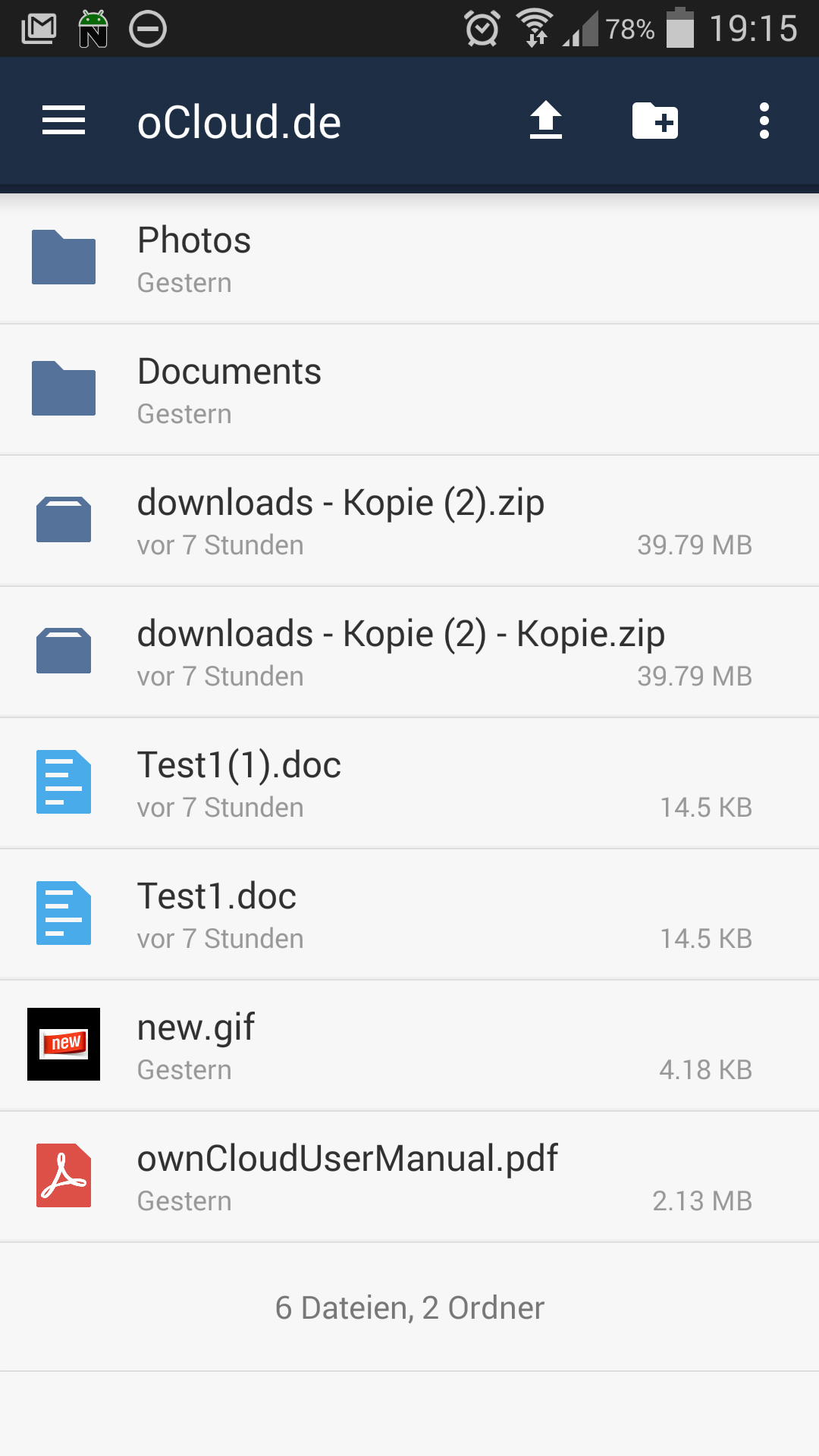Click the Documents folder icon

pyautogui.click(x=64, y=389)
